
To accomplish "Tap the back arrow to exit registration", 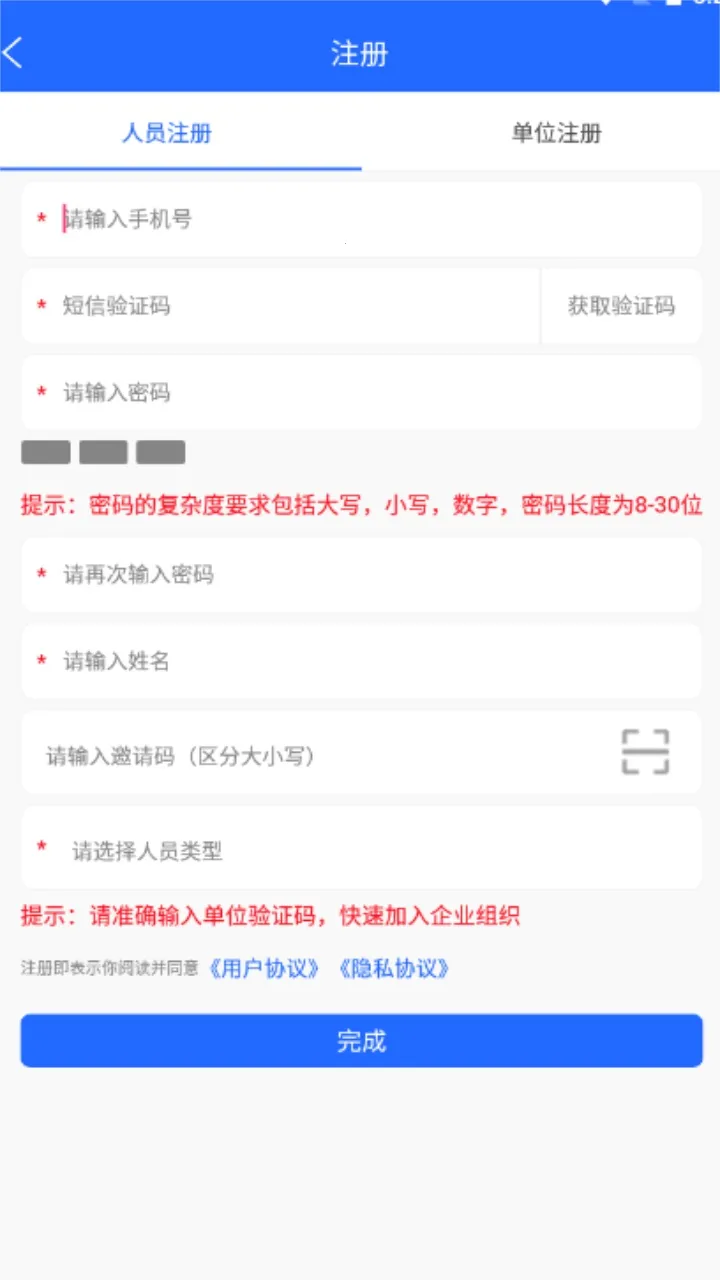I will pos(15,52).
